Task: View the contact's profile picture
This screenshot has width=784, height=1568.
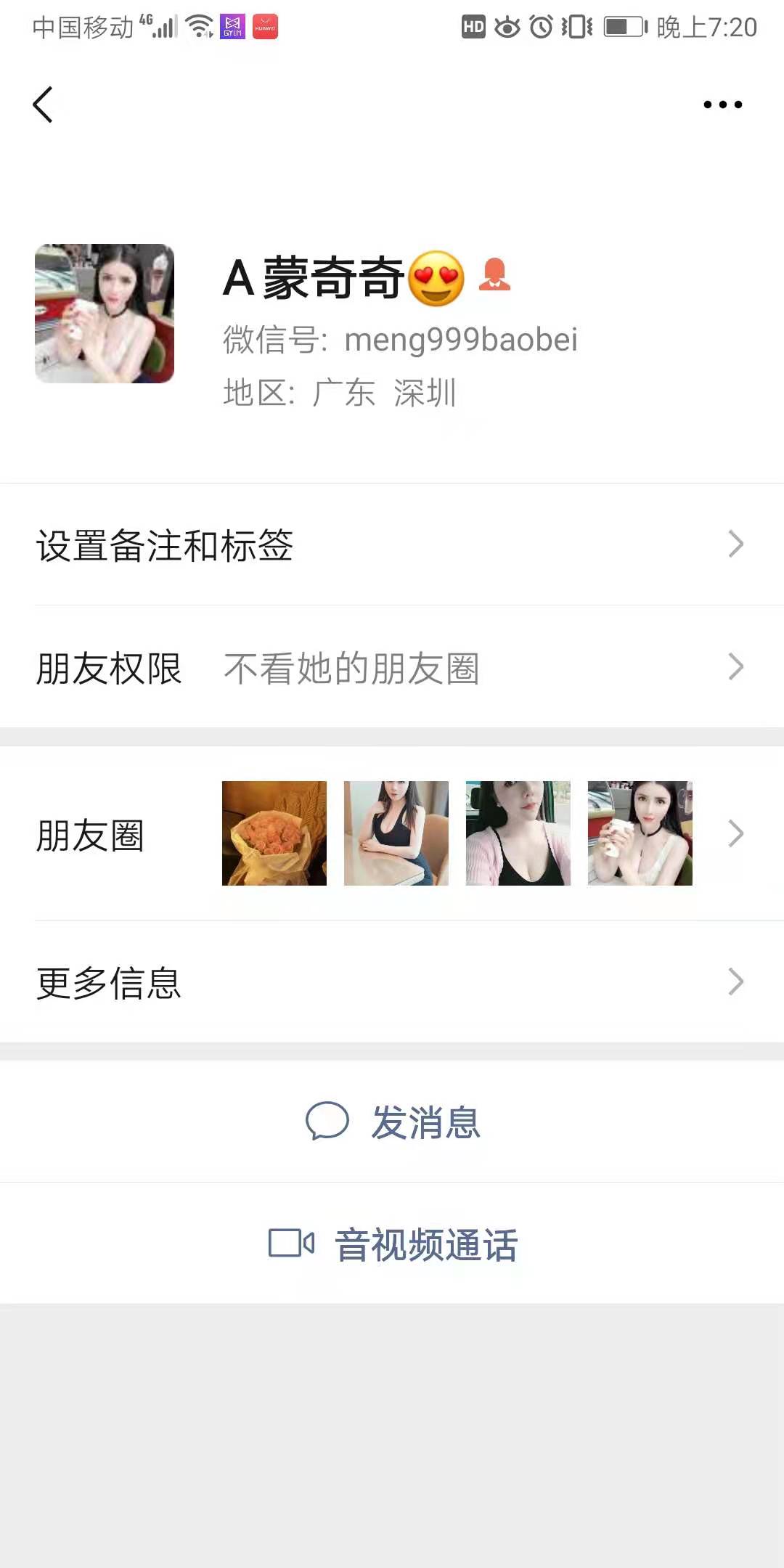Action: click(105, 314)
